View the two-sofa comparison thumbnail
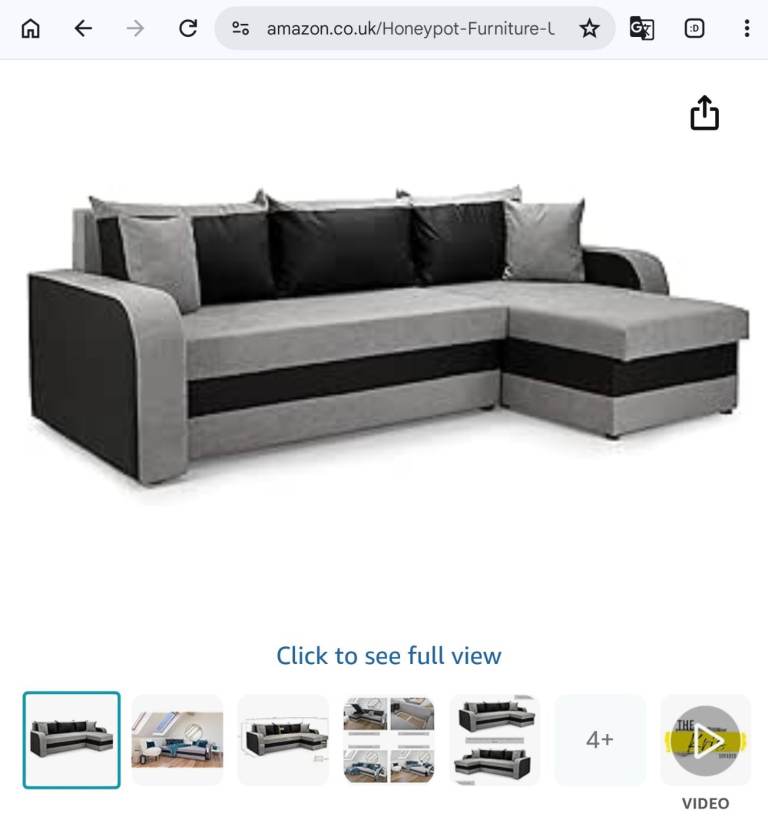 click(494, 740)
